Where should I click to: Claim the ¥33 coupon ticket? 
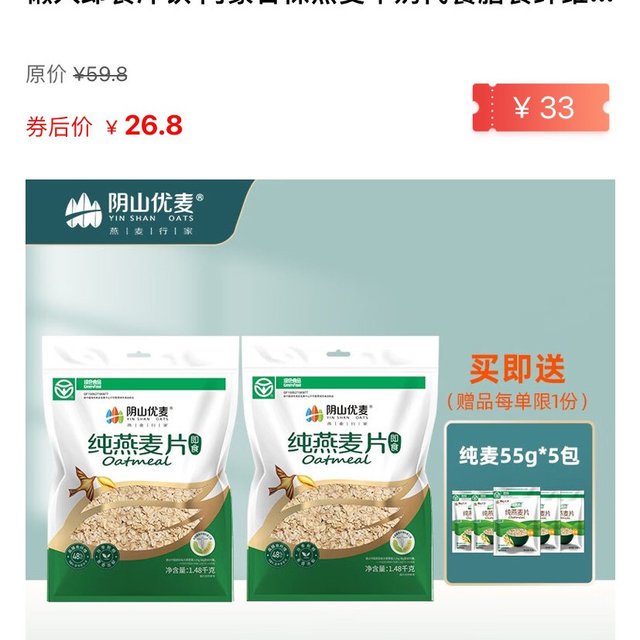541,108
